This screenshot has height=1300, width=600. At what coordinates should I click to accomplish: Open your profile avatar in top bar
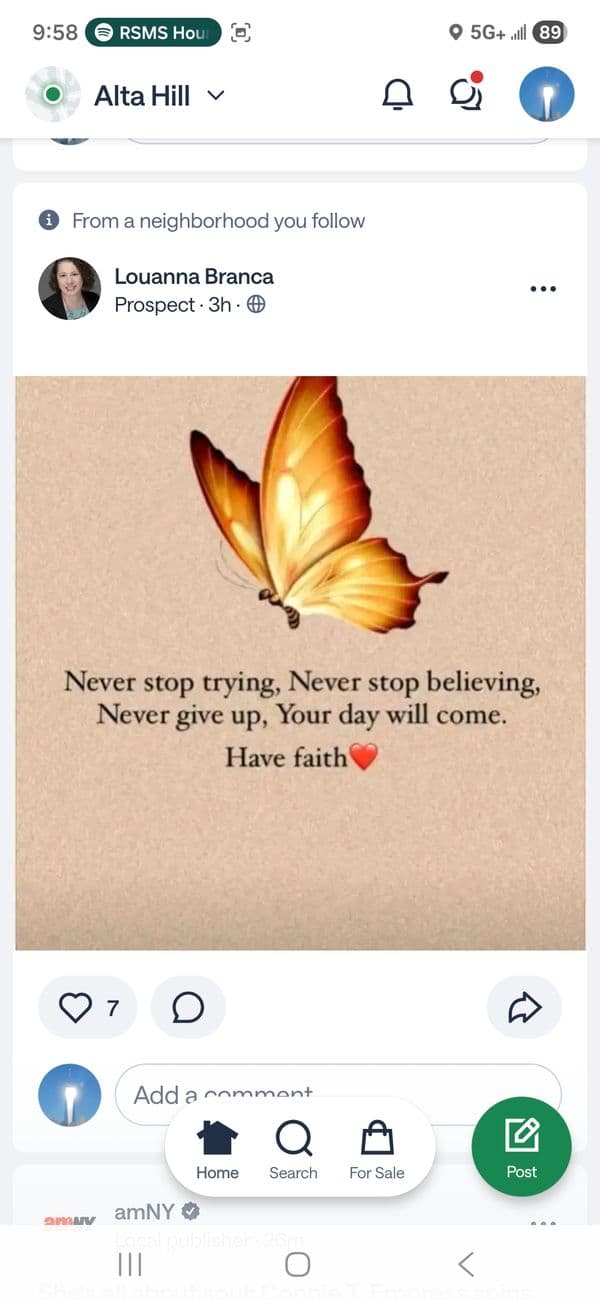(546, 94)
